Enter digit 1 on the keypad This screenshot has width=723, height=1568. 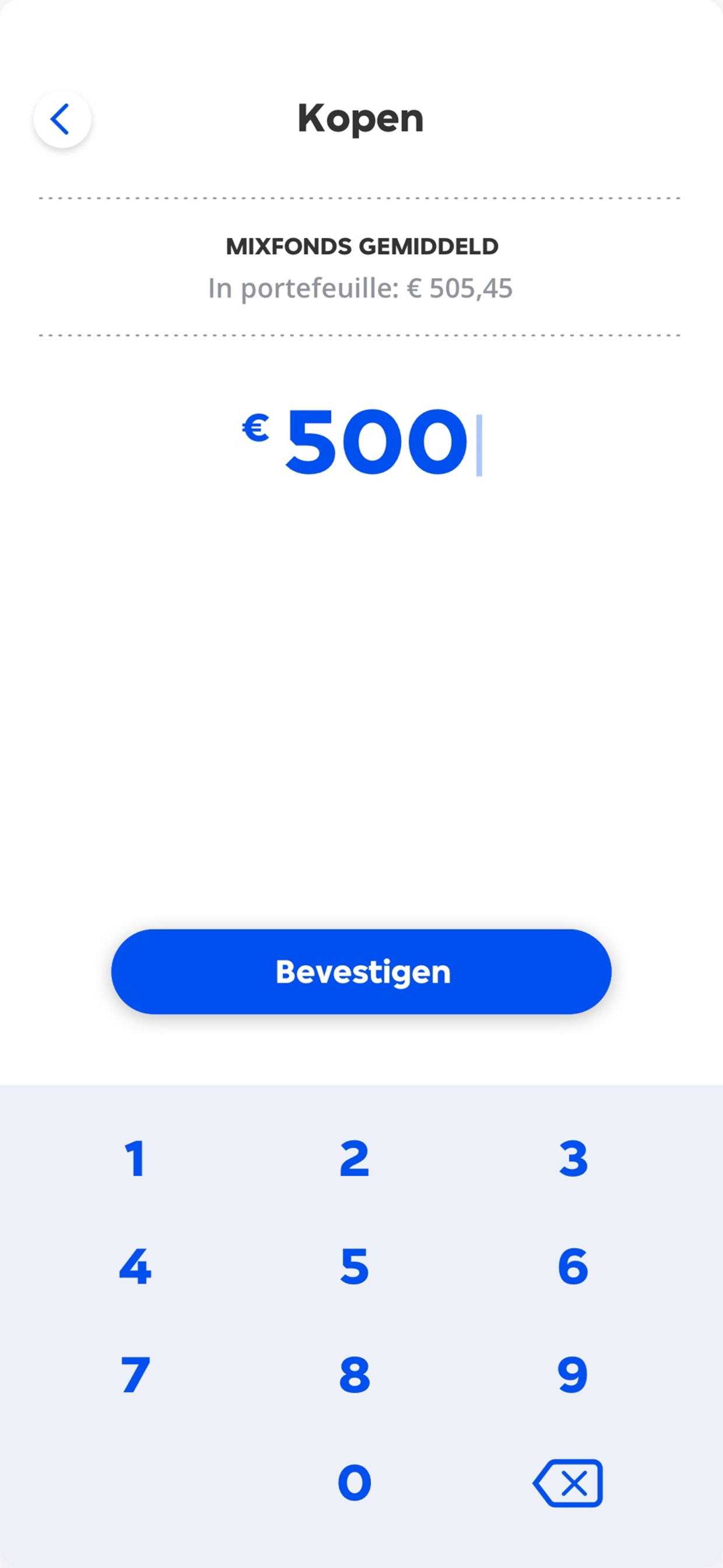pyautogui.click(x=135, y=1158)
